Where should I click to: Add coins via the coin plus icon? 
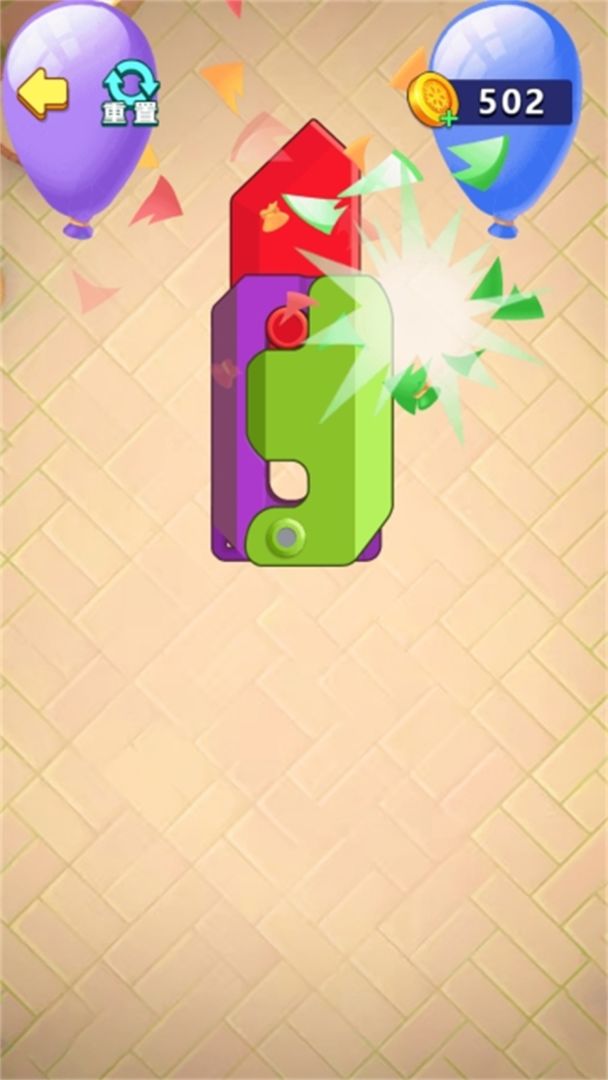433,101
